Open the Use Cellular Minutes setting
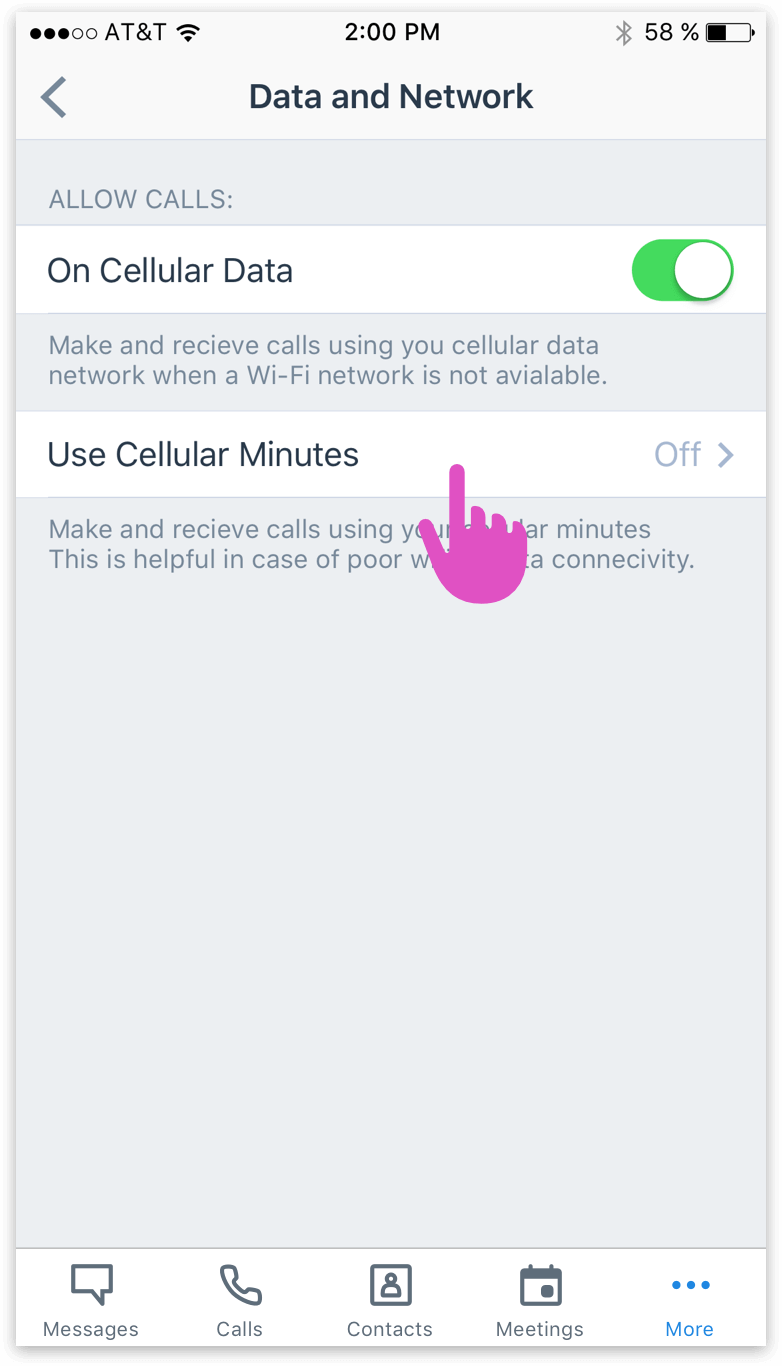The height and width of the screenshot is (1366, 782). [x=390, y=455]
